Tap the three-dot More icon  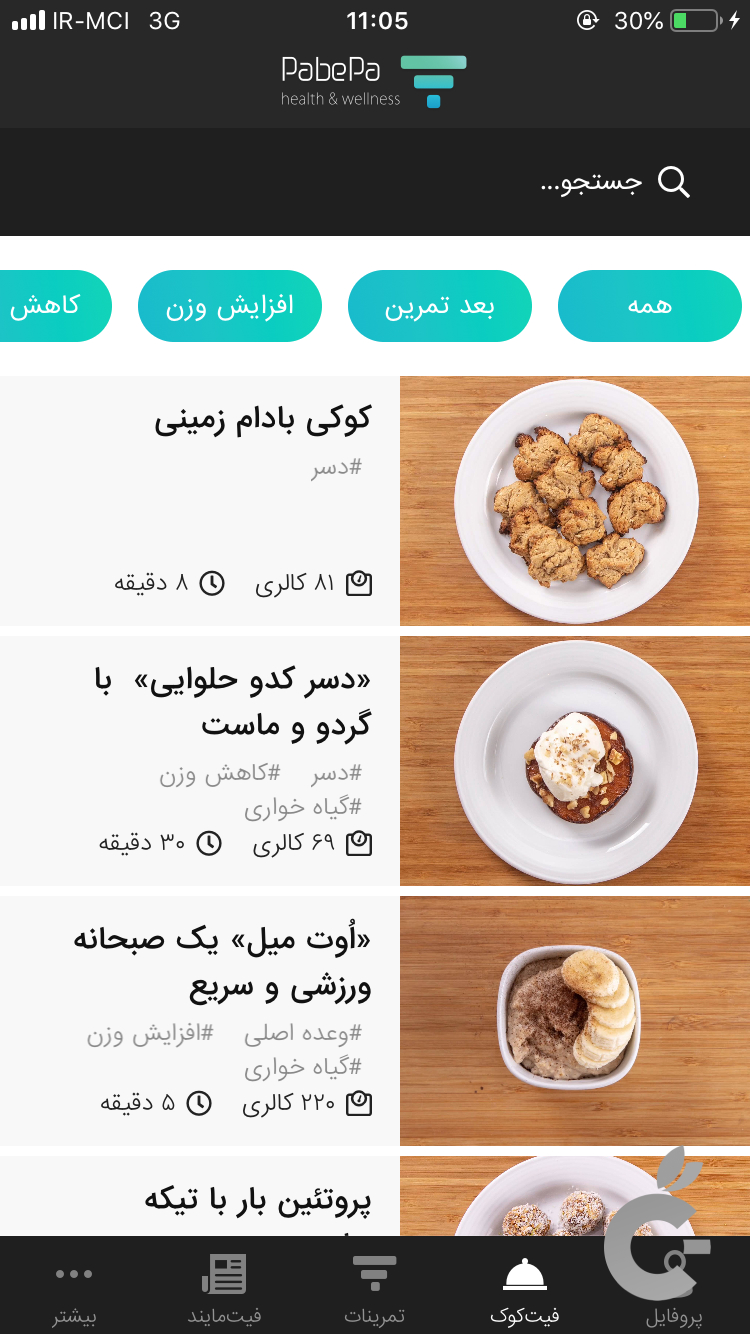tap(75, 1272)
